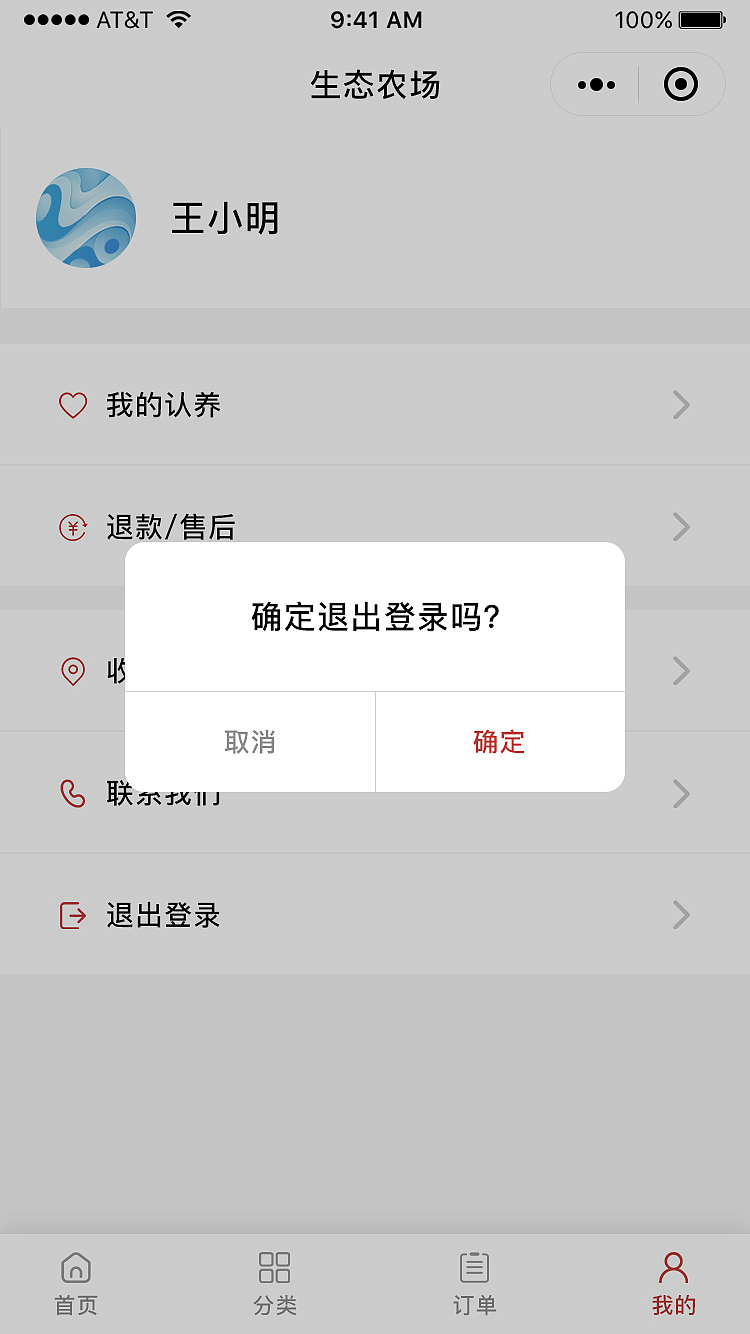
Task: Open the three-dot more options capsule icon
Action: pos(595,84)
